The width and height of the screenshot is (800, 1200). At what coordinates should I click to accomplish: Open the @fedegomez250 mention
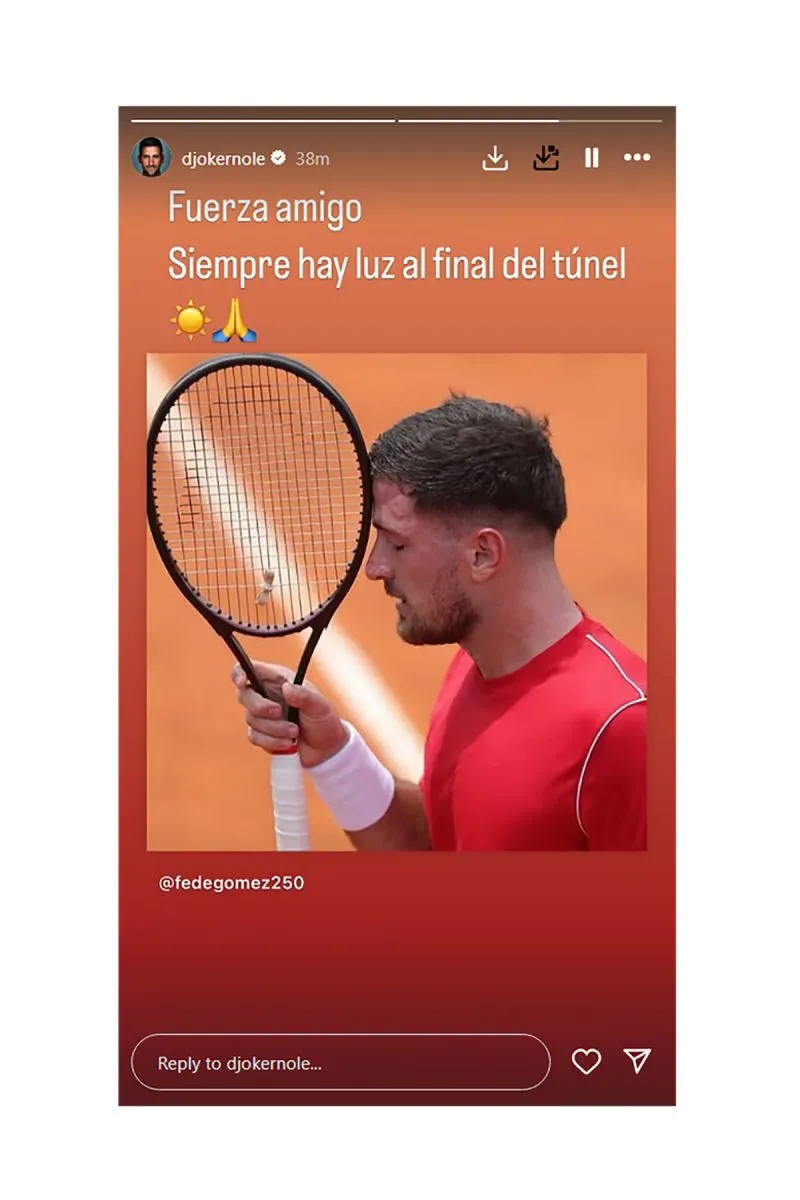pos(231,883)
